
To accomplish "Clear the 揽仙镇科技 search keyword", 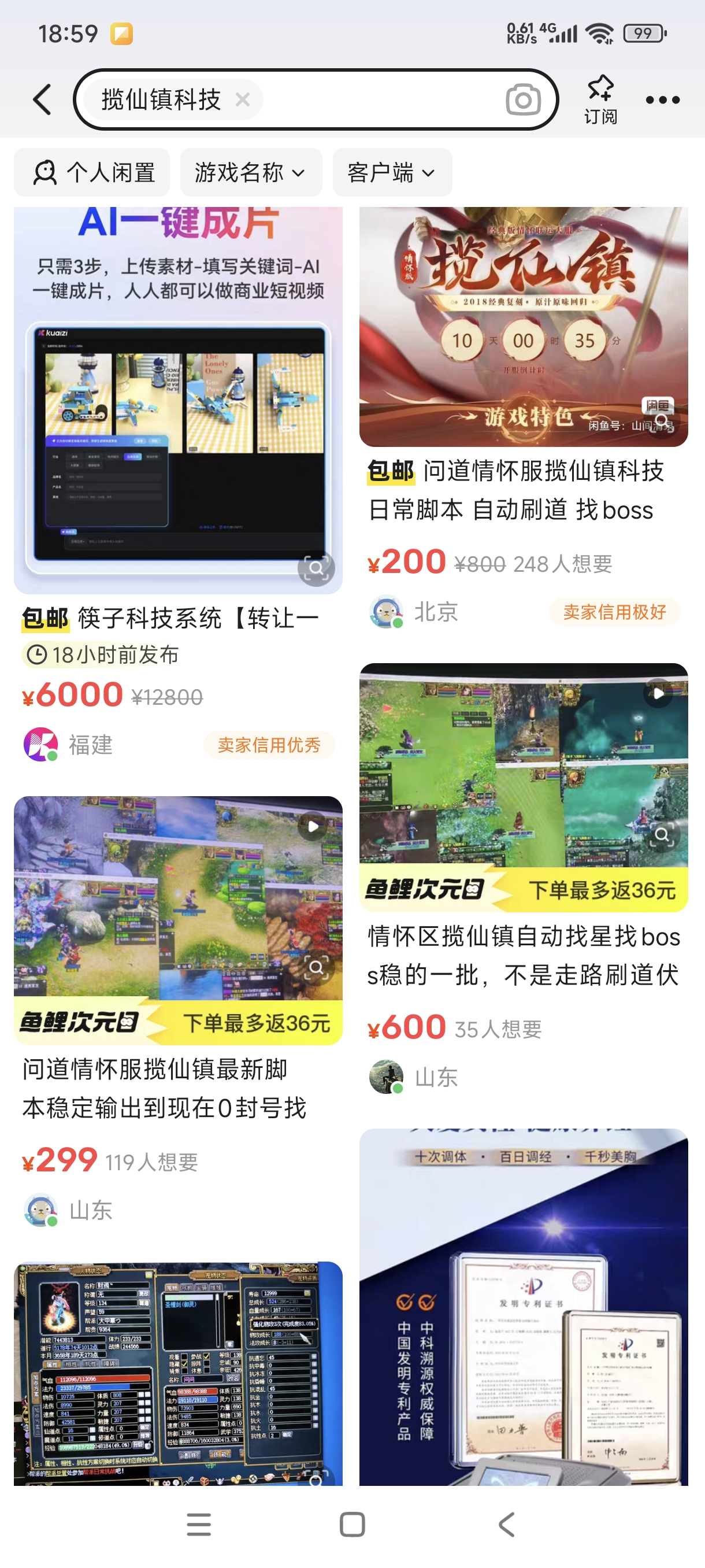I will click(242, 100).
